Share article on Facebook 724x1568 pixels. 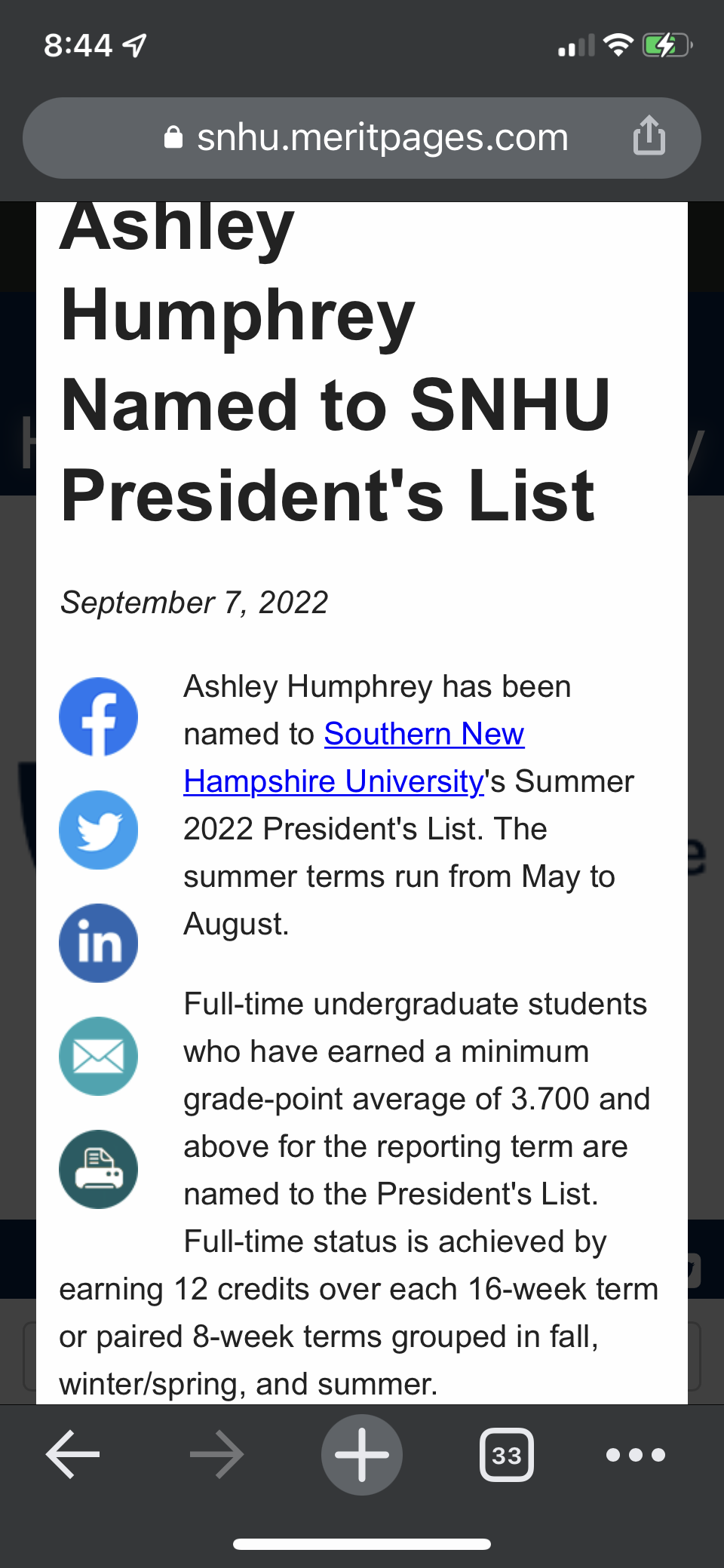98,716
